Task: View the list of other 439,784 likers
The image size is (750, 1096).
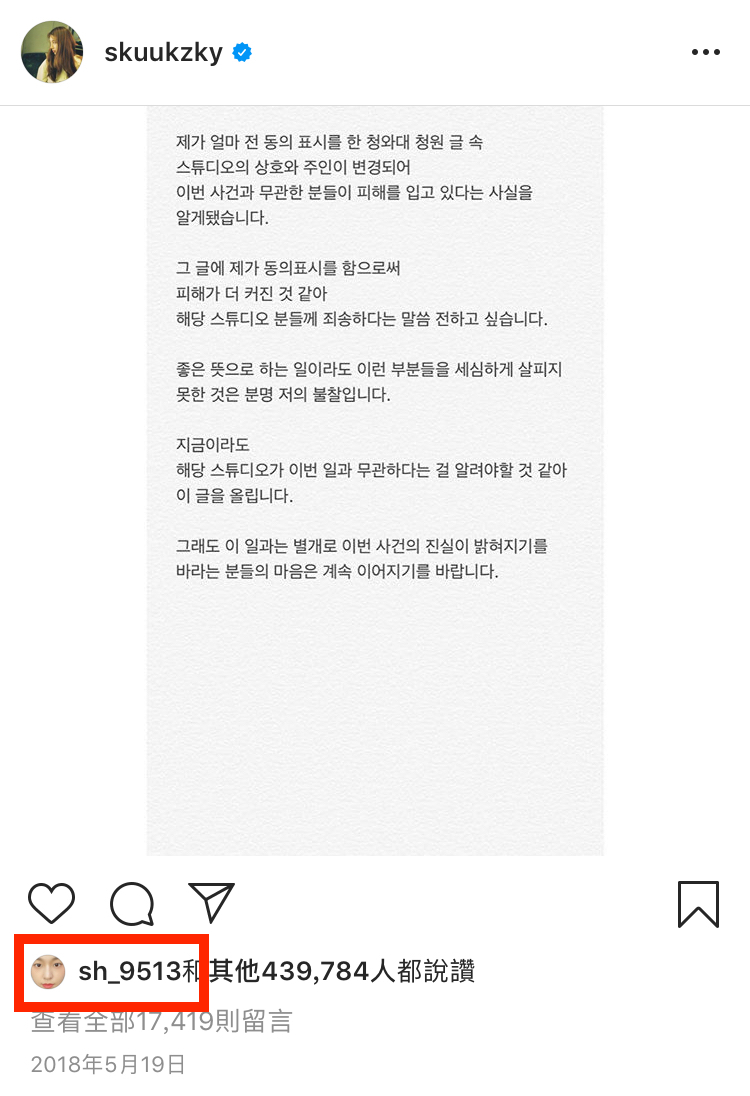Action: [x=339, y=971]
